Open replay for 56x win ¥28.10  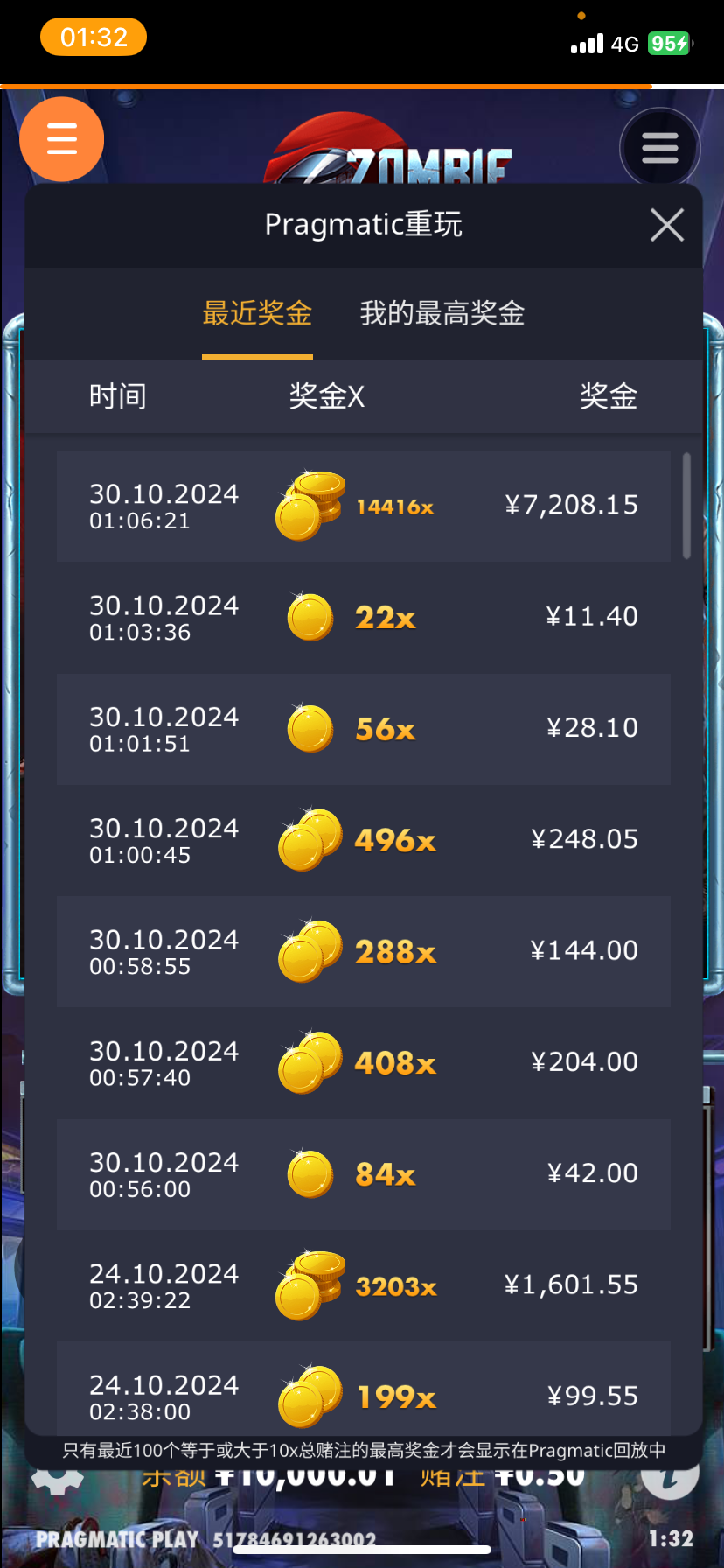click(x=364, y=729)
